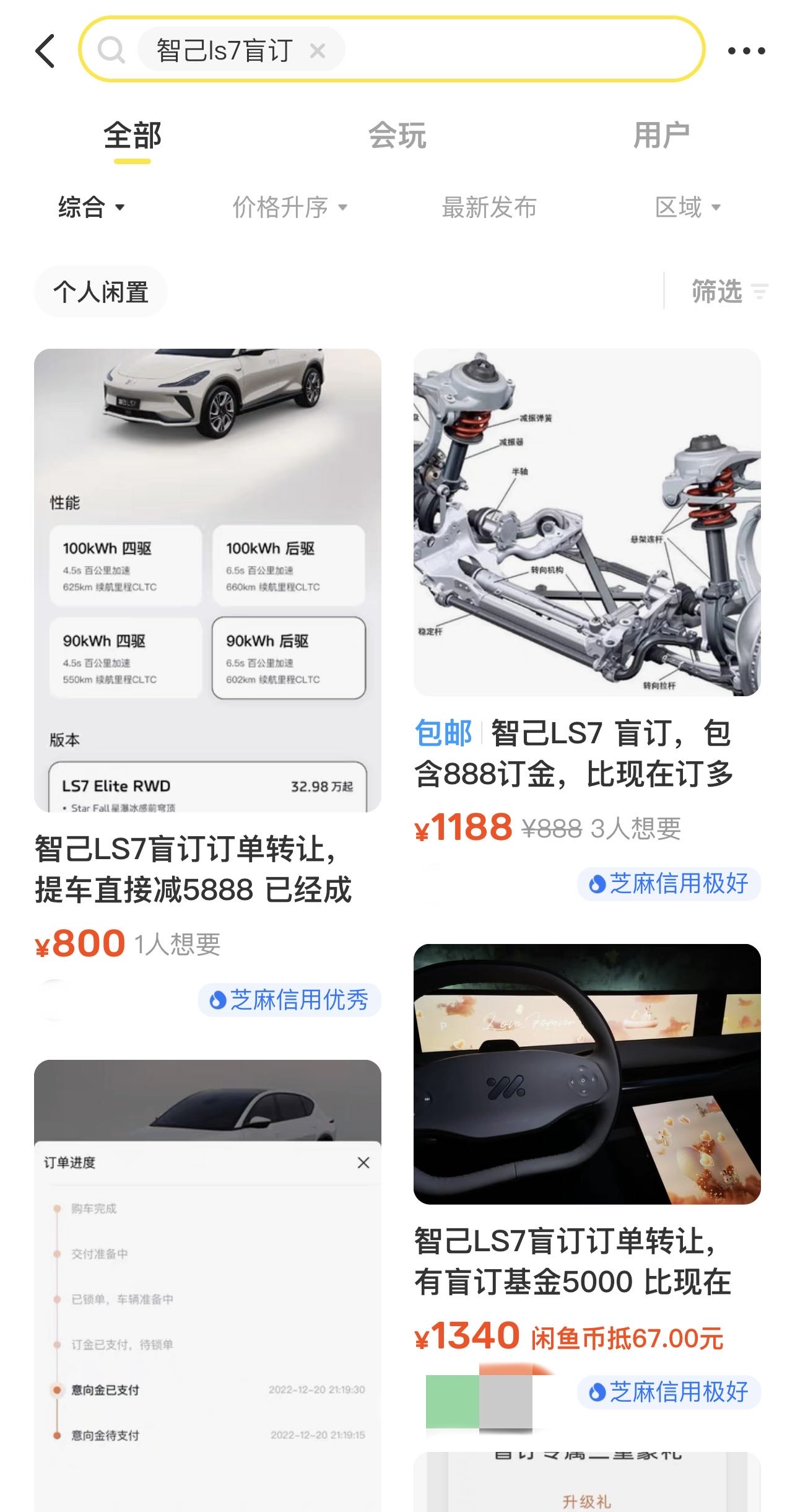Select the 全部 tab
The height and width of the screenshot is (1512, 795).
coord(132,136)
